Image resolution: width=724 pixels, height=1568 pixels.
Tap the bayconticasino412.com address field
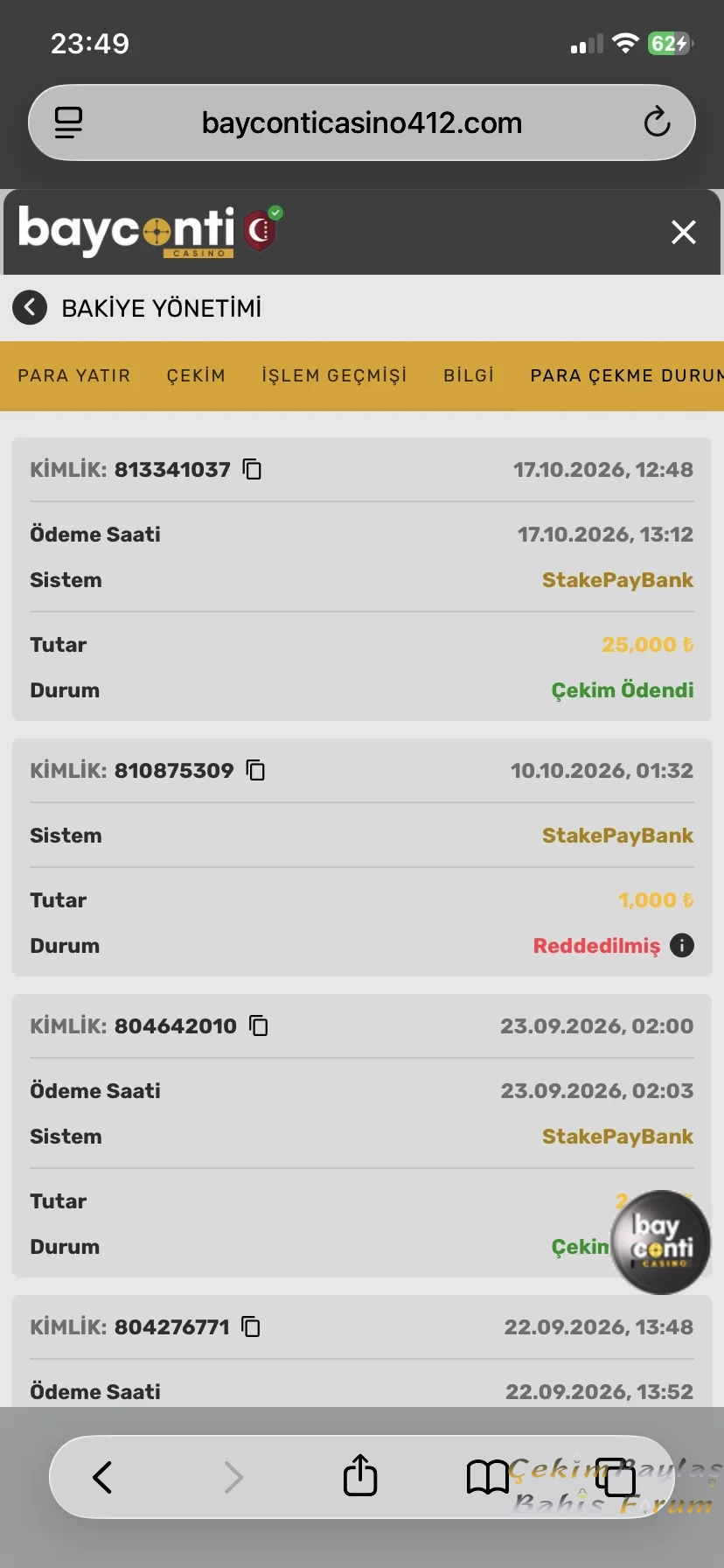point(362,122)
